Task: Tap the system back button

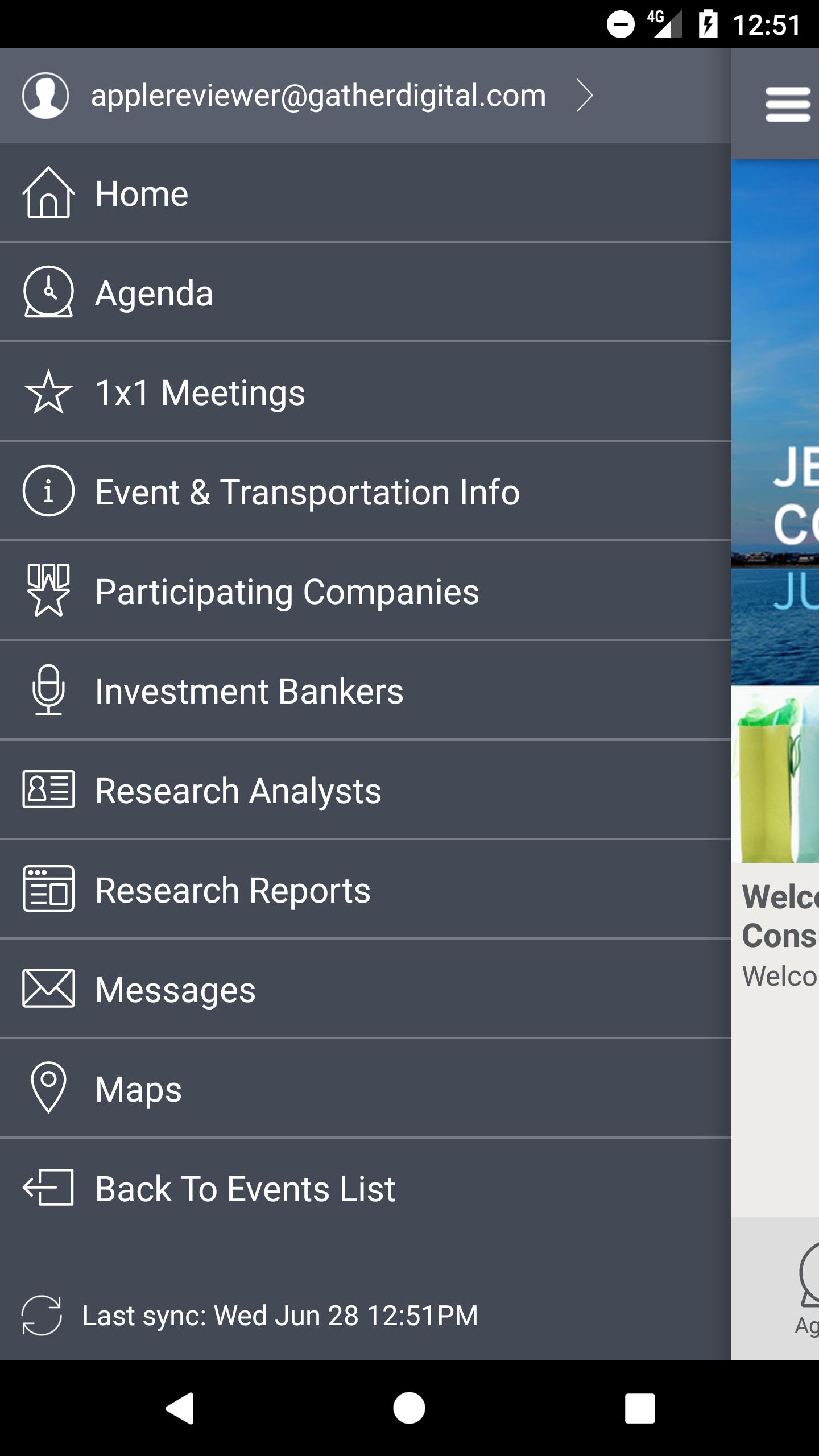Action: [x=180, y=1408]
